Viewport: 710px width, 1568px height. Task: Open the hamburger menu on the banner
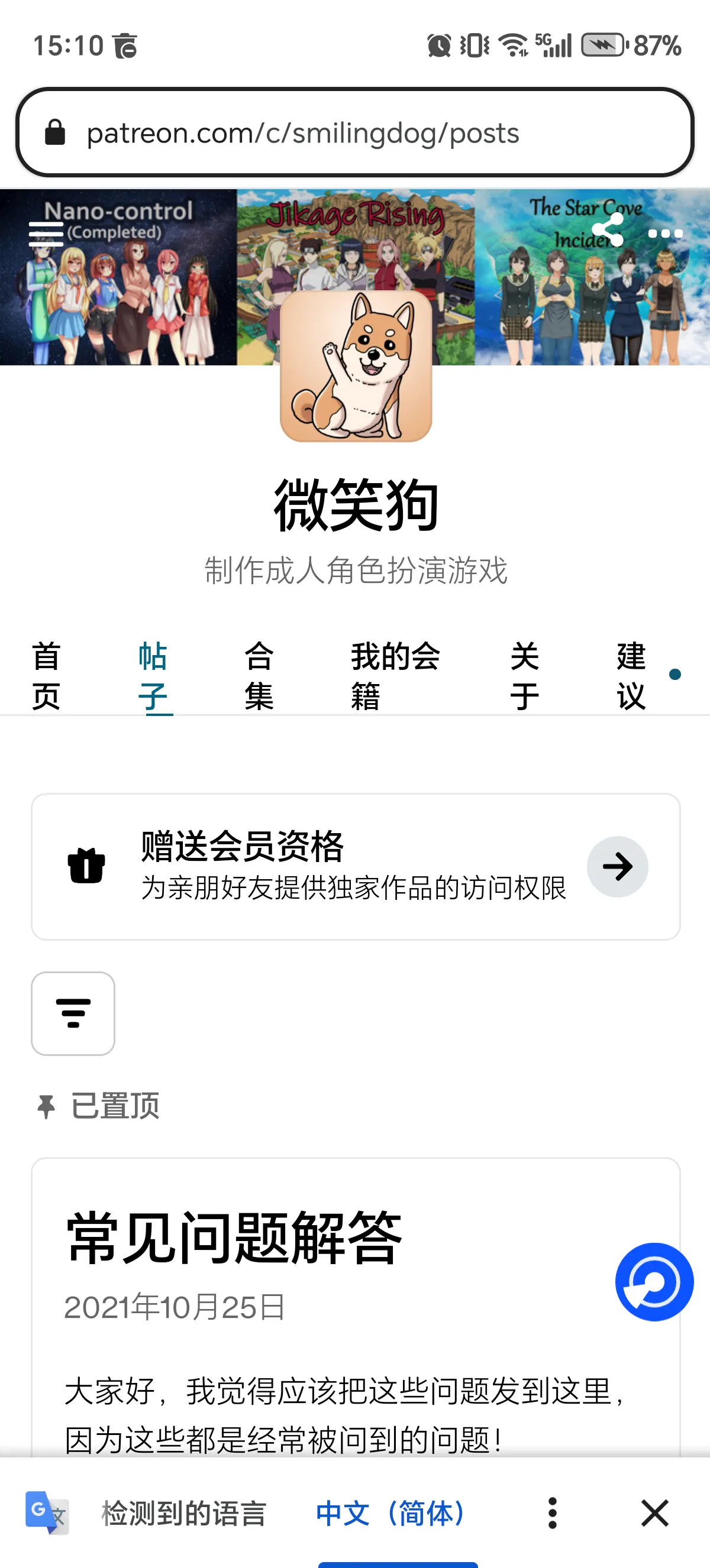pyautogui.click(x=46, y=233)
